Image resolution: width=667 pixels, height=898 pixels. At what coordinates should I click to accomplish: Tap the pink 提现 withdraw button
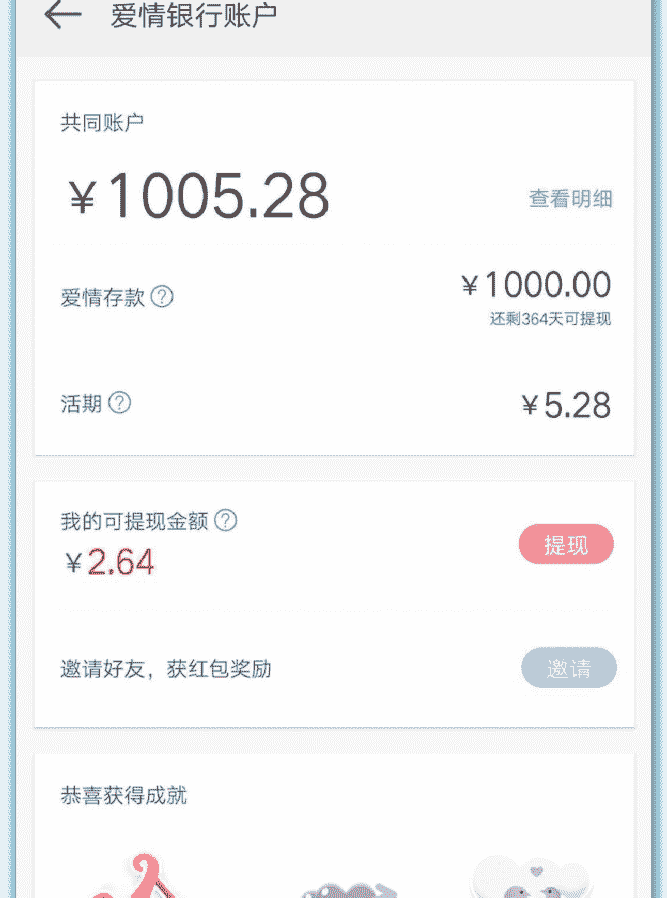click(566, 545)
